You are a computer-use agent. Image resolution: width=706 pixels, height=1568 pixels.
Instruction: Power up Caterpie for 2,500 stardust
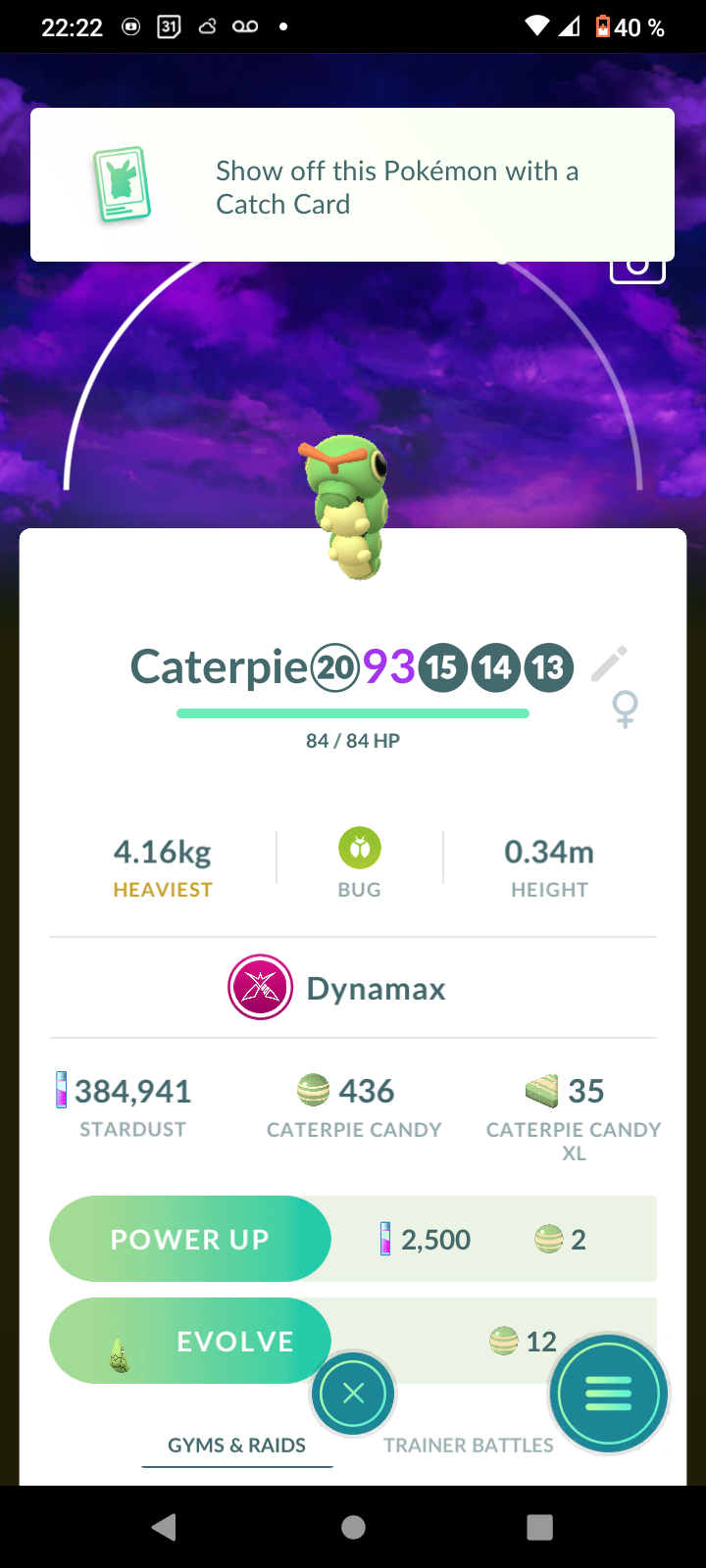click(190, 1239)
